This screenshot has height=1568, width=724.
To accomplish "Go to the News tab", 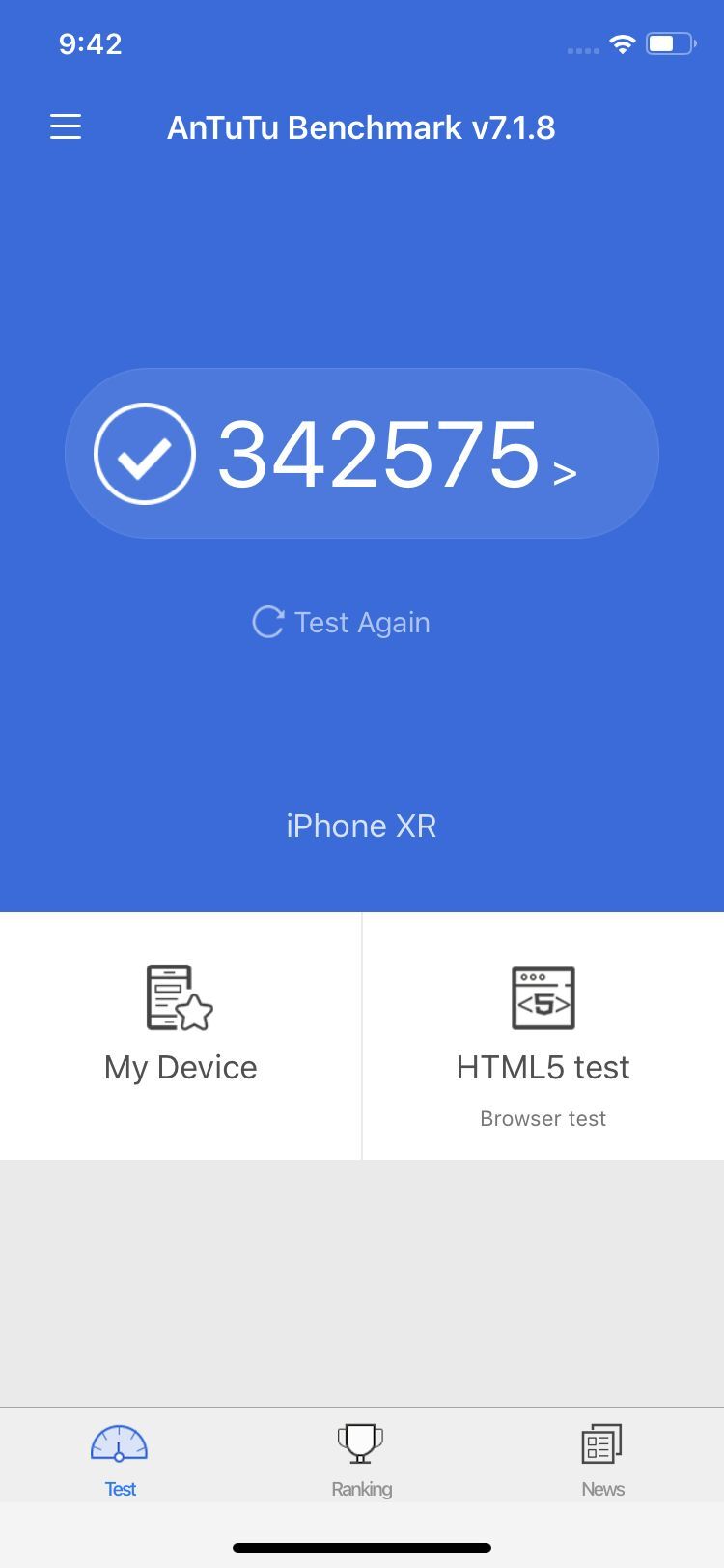I will pyautogui.click(x=602, y=1460).
